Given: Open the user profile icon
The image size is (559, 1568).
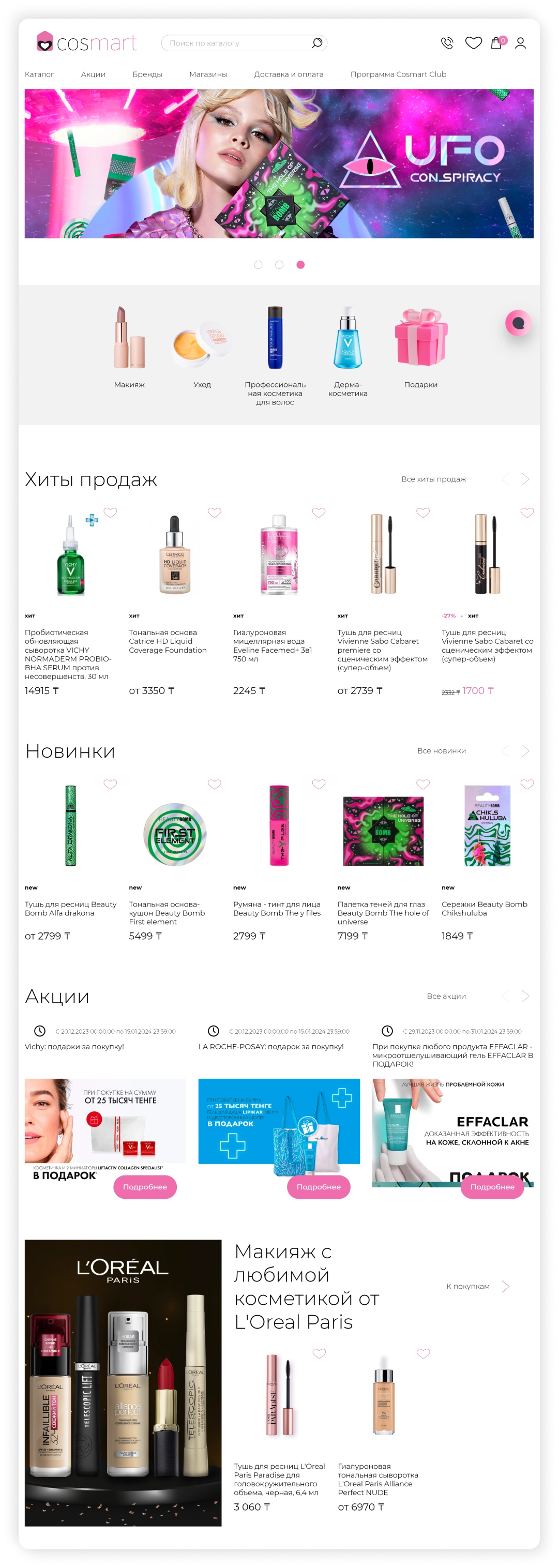Looking at the screenshot, I should click(520, 43).
